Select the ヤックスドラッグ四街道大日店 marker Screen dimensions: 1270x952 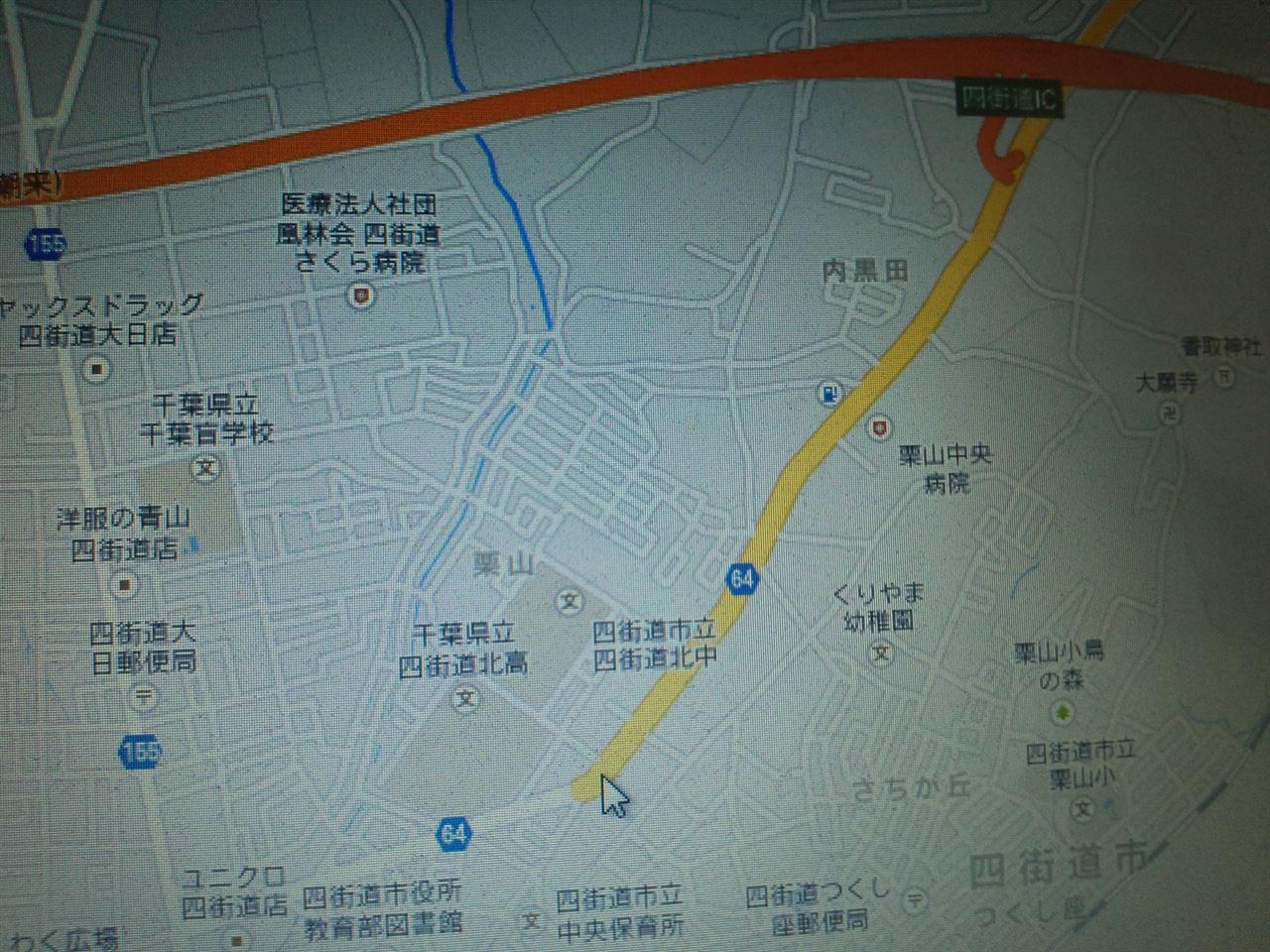tap(97, 371)
